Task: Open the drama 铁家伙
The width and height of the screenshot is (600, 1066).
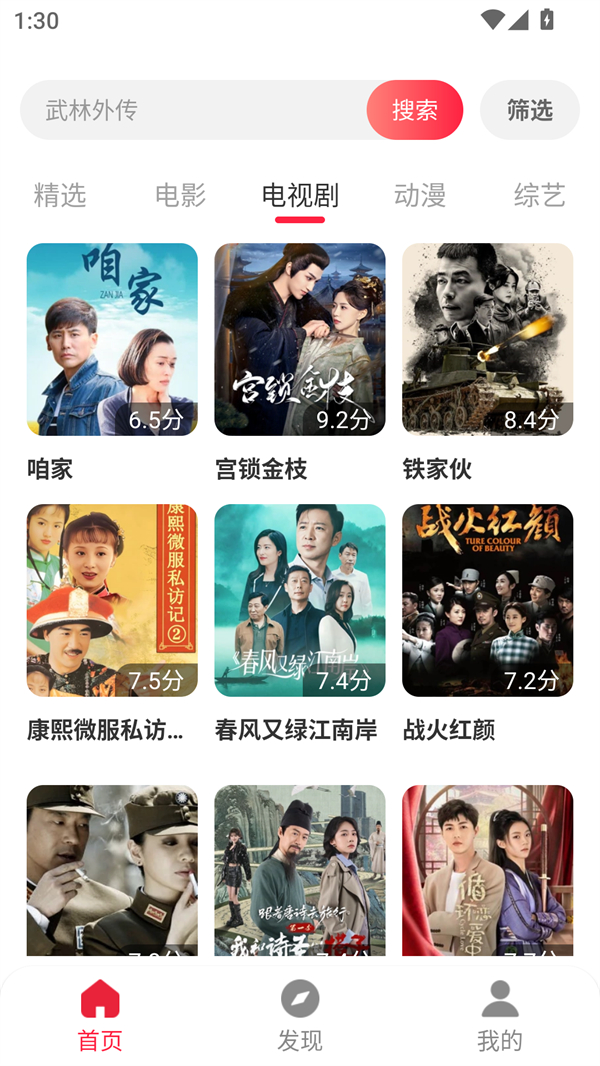Action: [x=488, y=340]
